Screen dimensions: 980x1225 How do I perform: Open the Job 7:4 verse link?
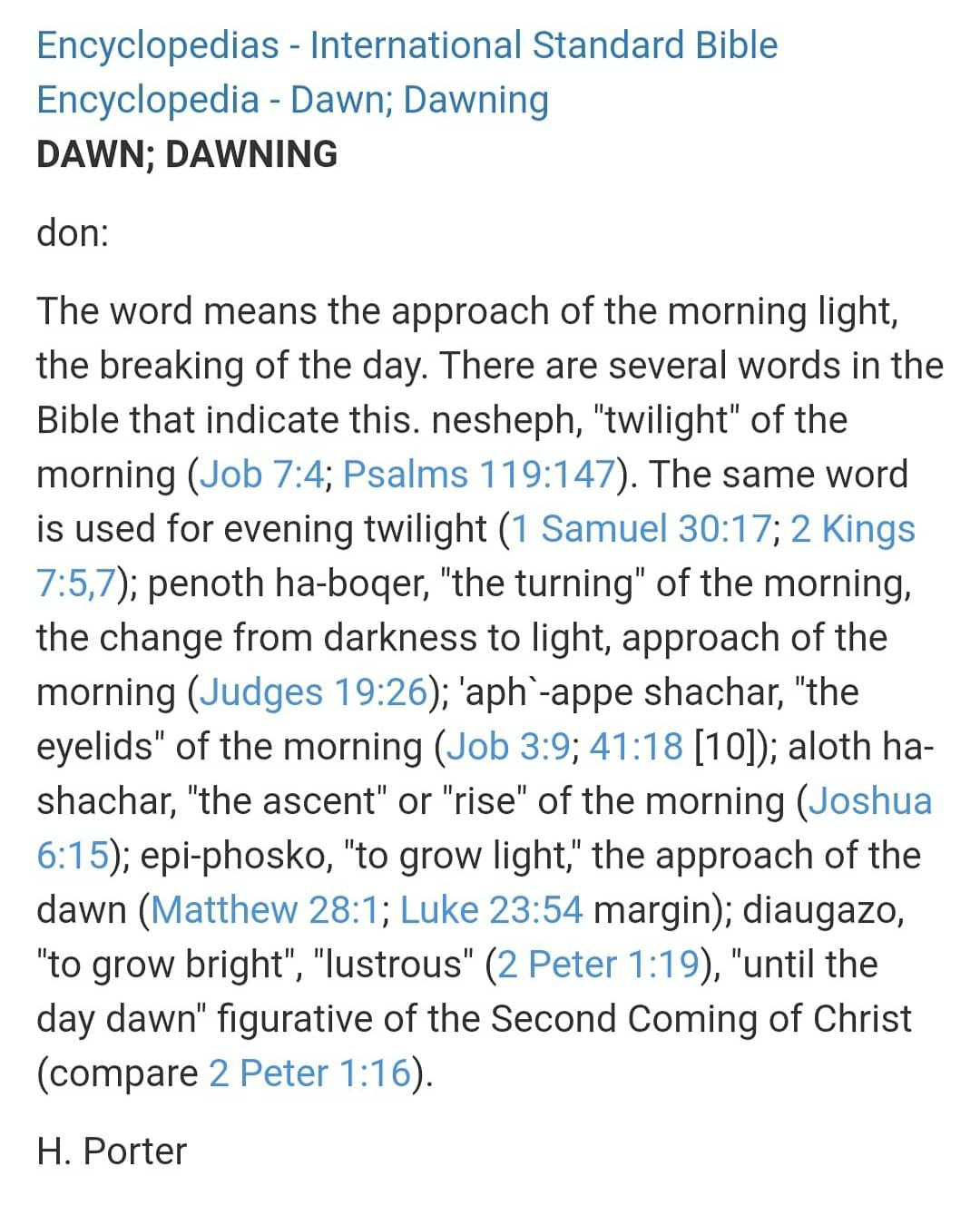261,475
